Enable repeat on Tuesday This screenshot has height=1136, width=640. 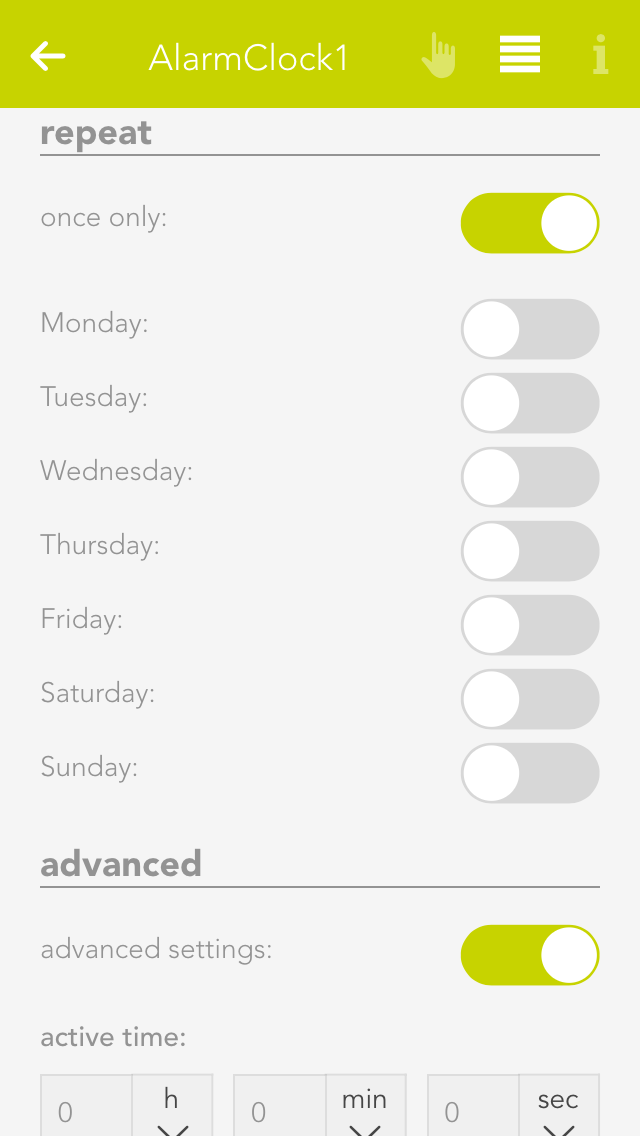click(x=530, y=403)
